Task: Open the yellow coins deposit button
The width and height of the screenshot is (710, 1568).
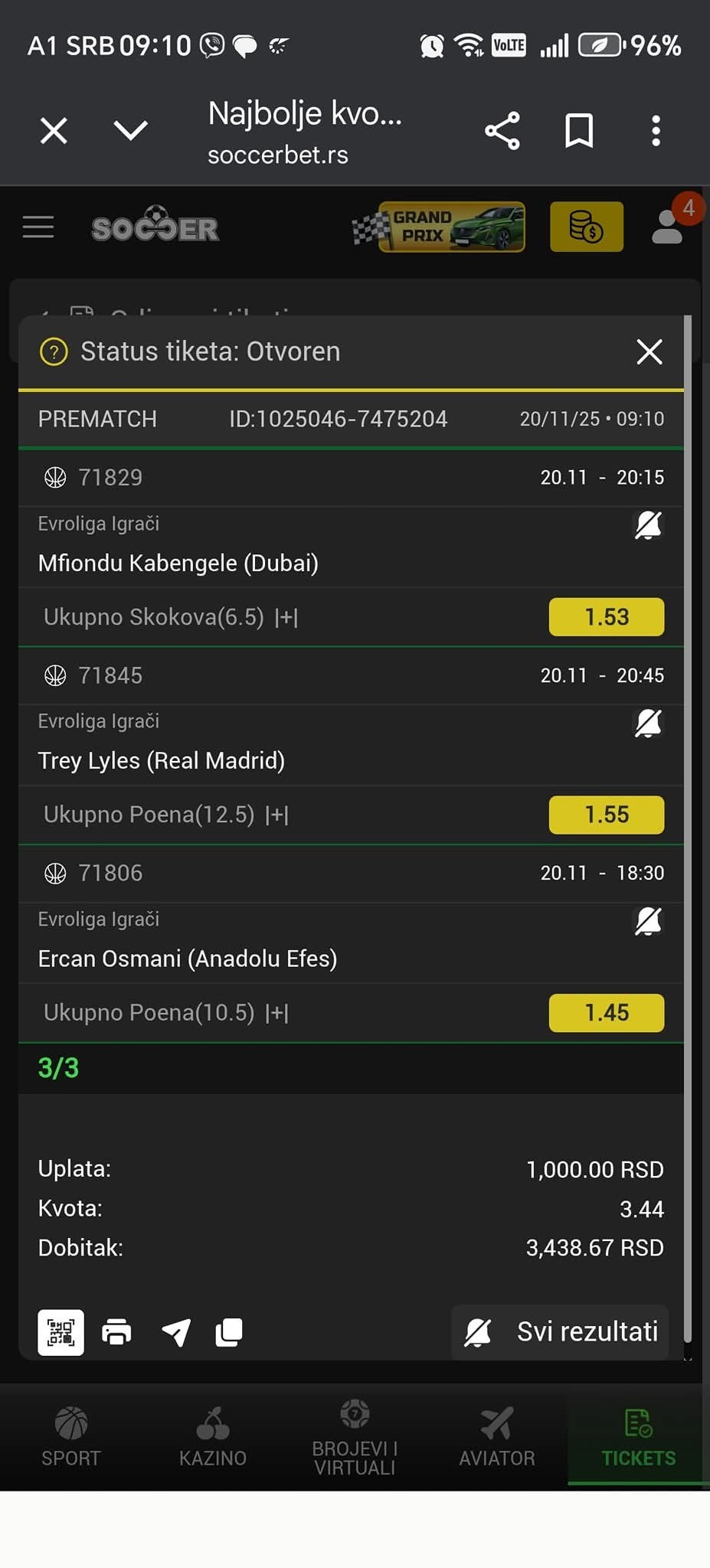Action: pyautogui.click(x=586, y=227)
